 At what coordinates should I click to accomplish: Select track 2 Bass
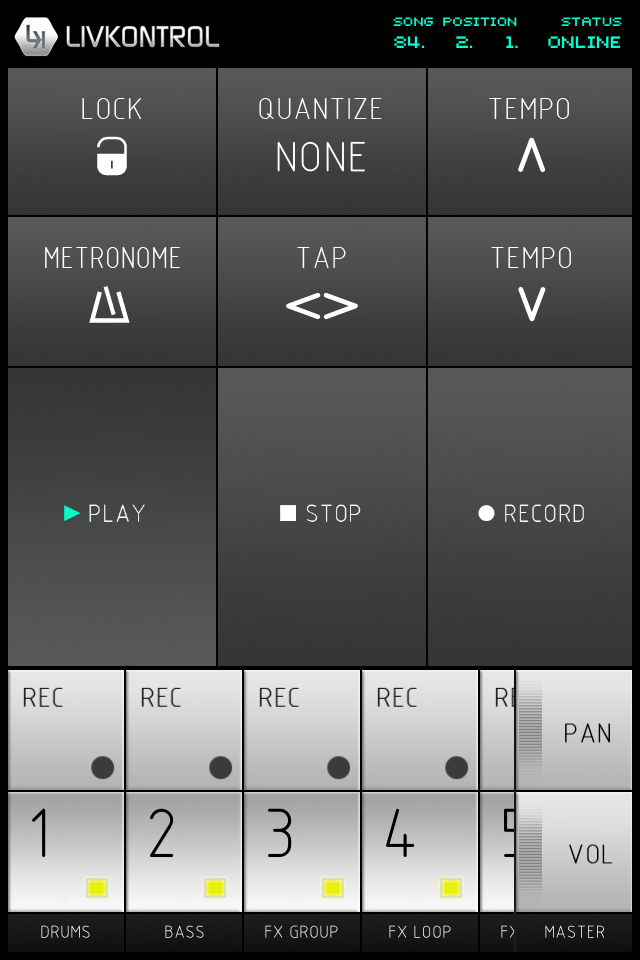pyautogui.click(x=184, y=851)
